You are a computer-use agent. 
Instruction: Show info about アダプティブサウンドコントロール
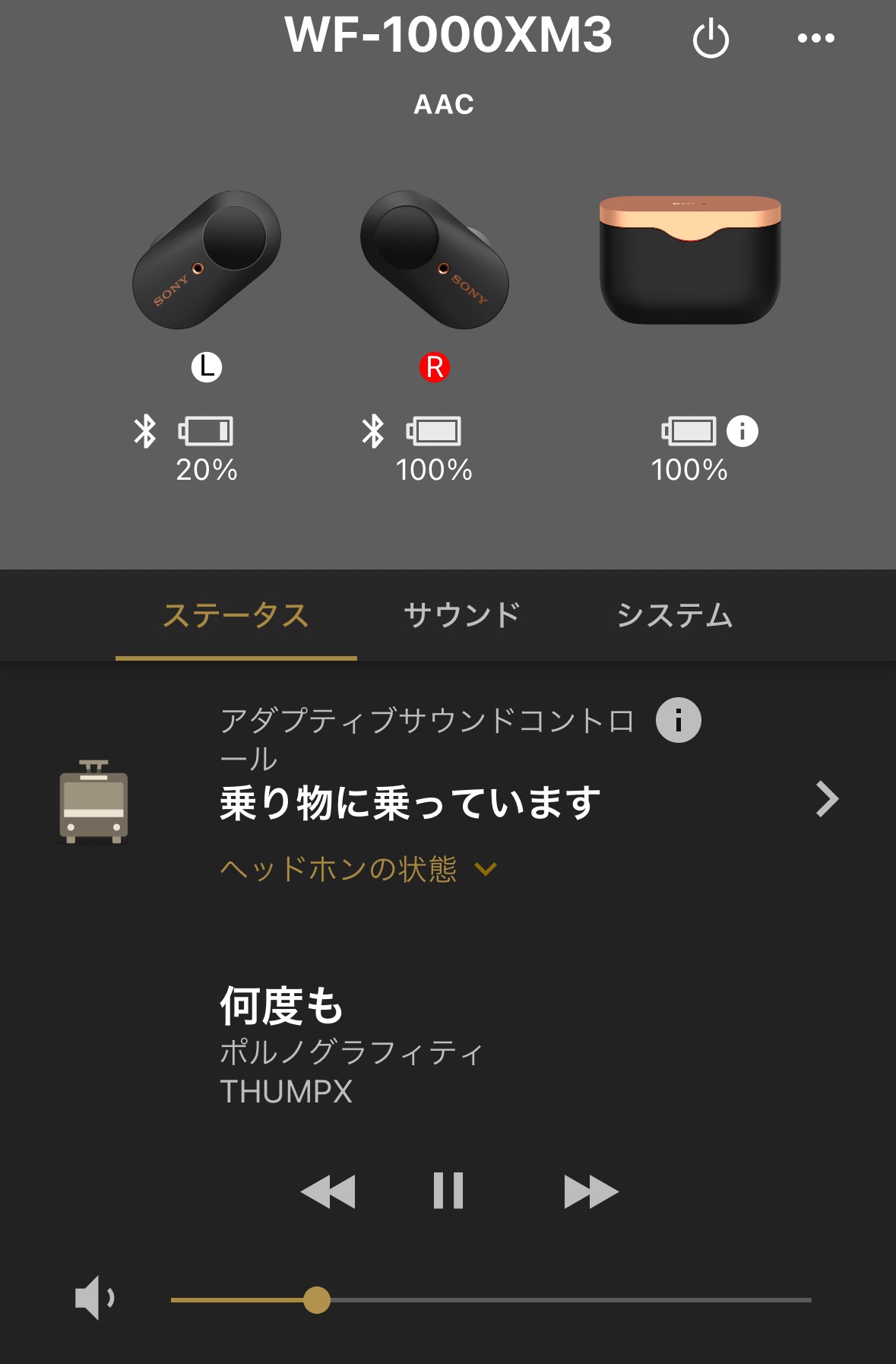tap(678, 719)
